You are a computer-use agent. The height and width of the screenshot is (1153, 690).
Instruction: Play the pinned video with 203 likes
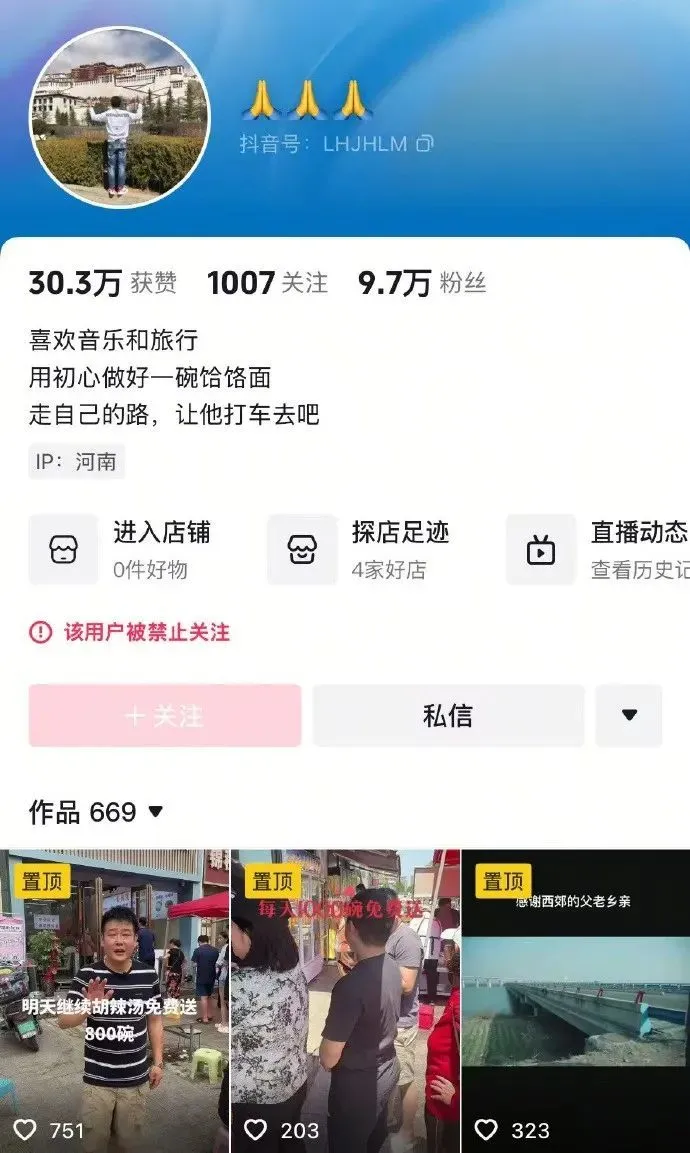tap(345, 1000)
